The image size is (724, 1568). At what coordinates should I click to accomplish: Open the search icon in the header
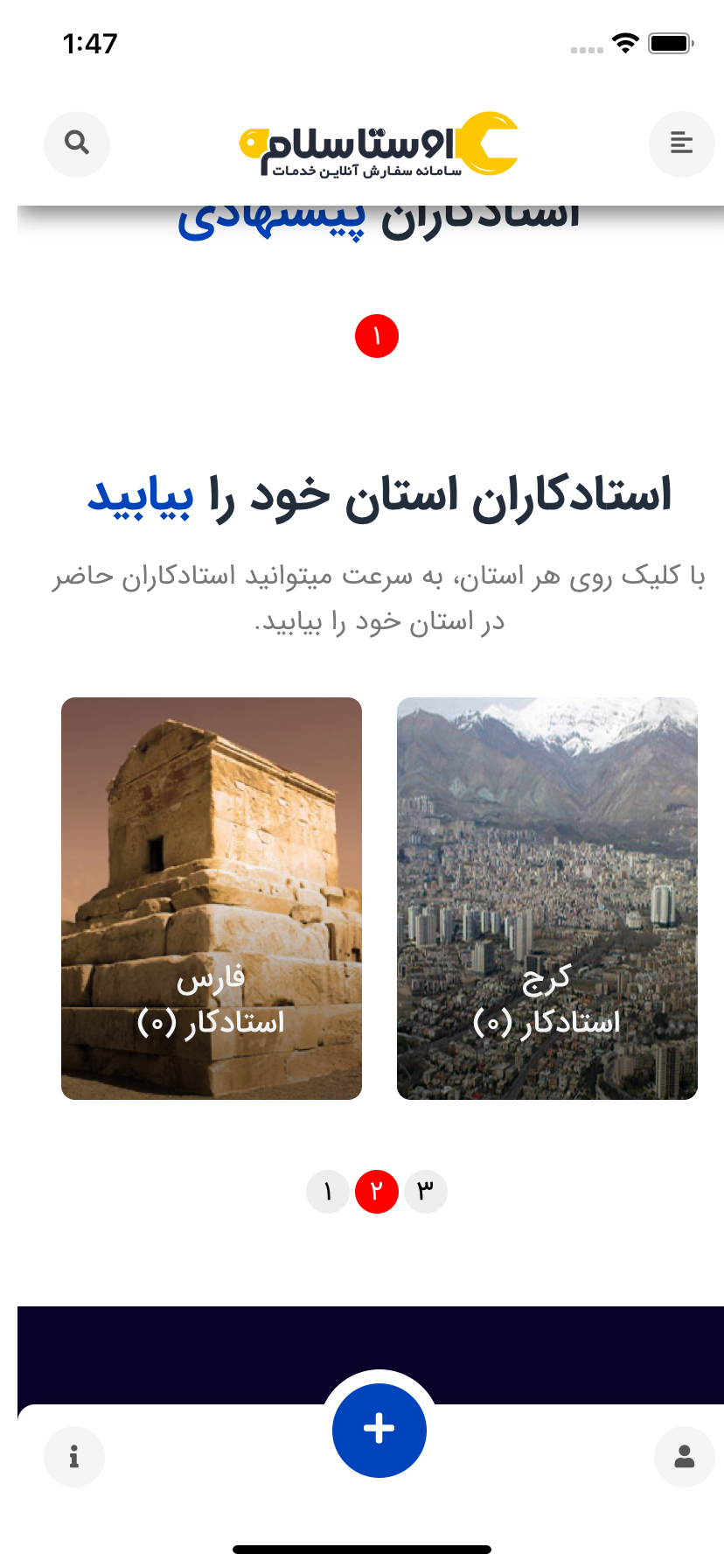click(x=77, y=143)
